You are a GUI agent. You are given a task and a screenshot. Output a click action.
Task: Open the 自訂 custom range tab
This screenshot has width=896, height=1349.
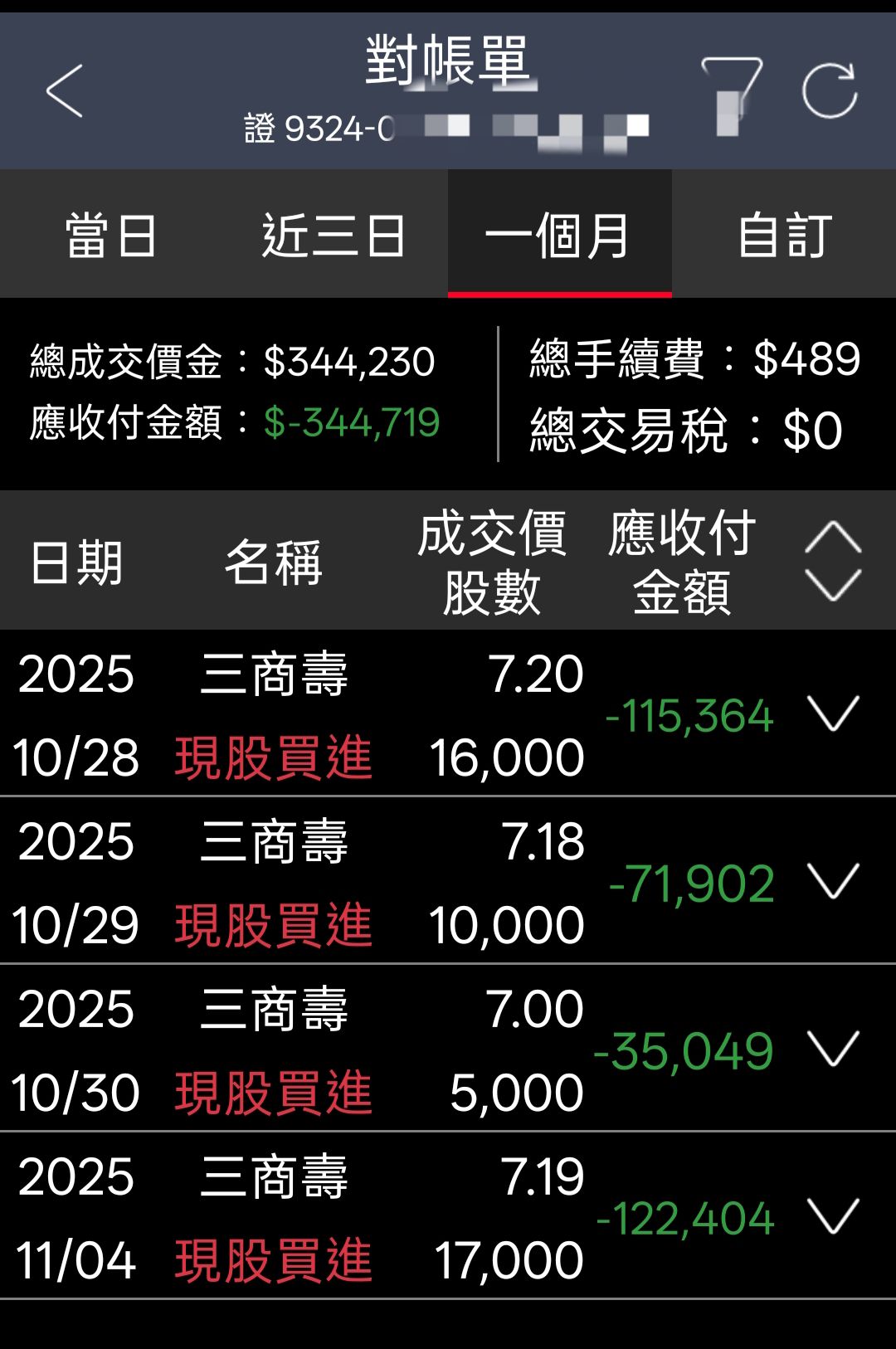point(784,236)
